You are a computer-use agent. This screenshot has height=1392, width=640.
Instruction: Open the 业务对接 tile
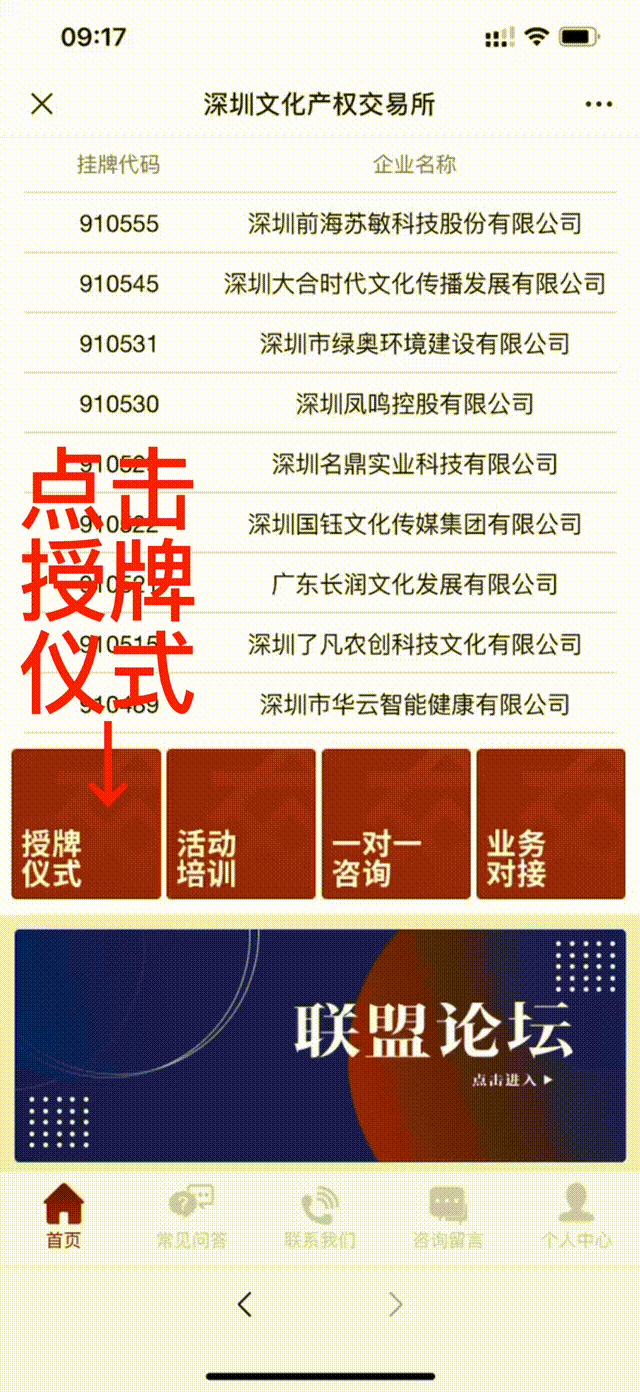[x=551, y=825]
